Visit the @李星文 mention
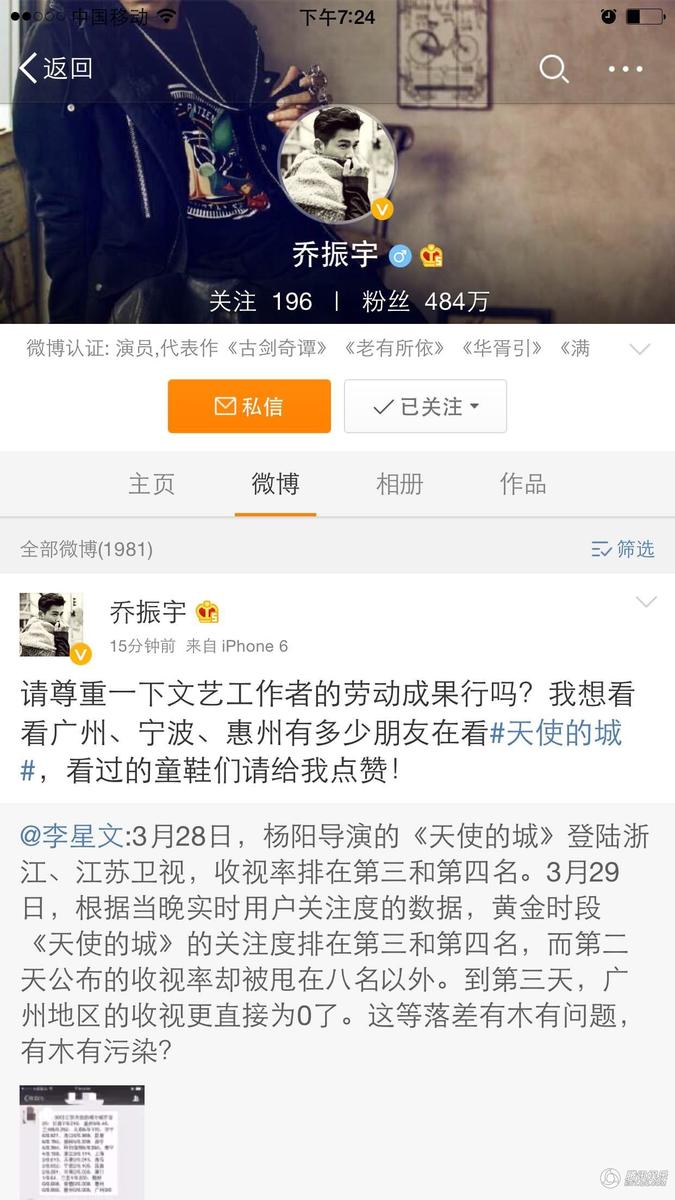 (x=72, y=836)
